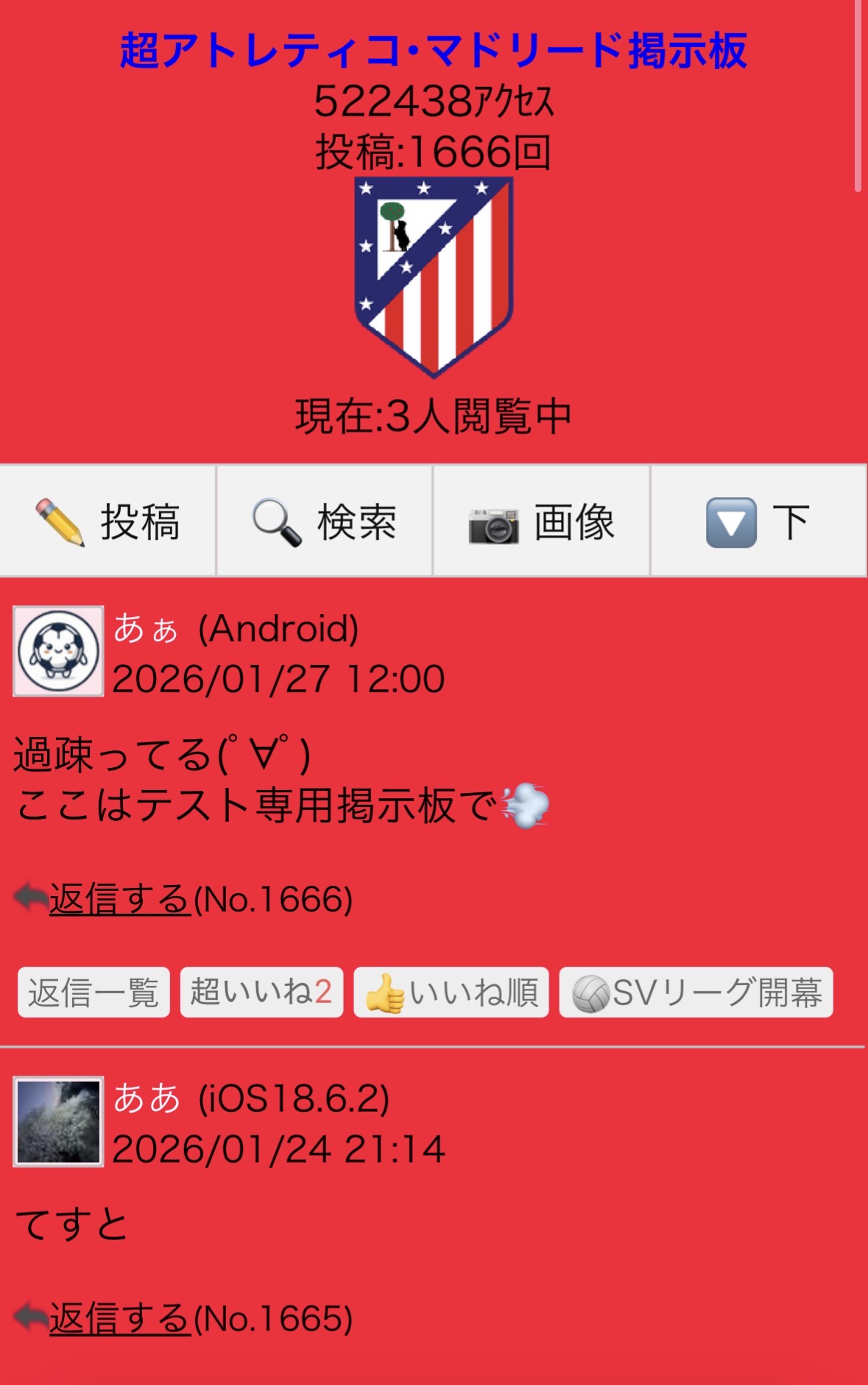The width and height of the screenshot is (868, 1385).
Task: Tap the 投稿 button to write a post
Action: click(107, 521)
